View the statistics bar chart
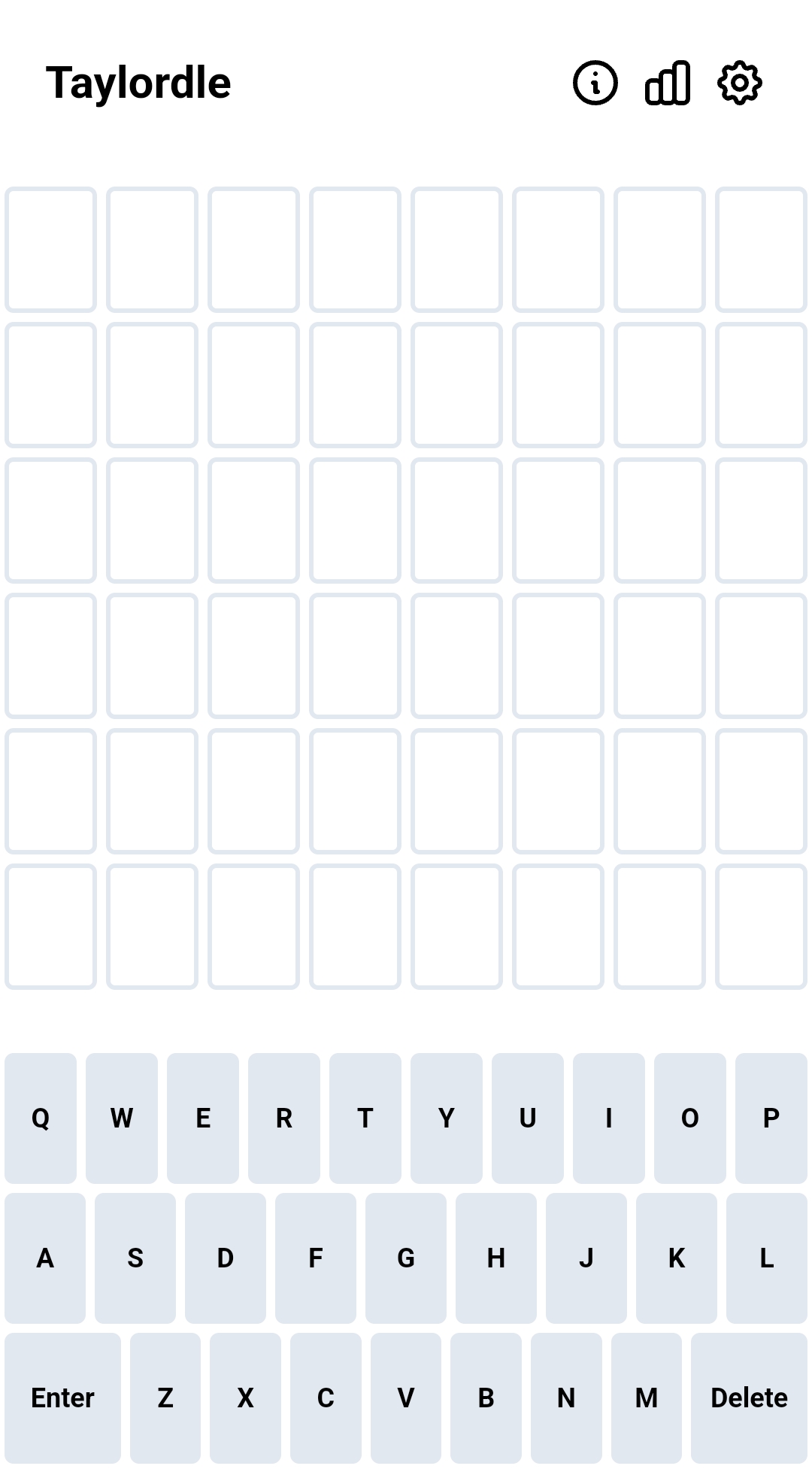 (x=667, y=83)
